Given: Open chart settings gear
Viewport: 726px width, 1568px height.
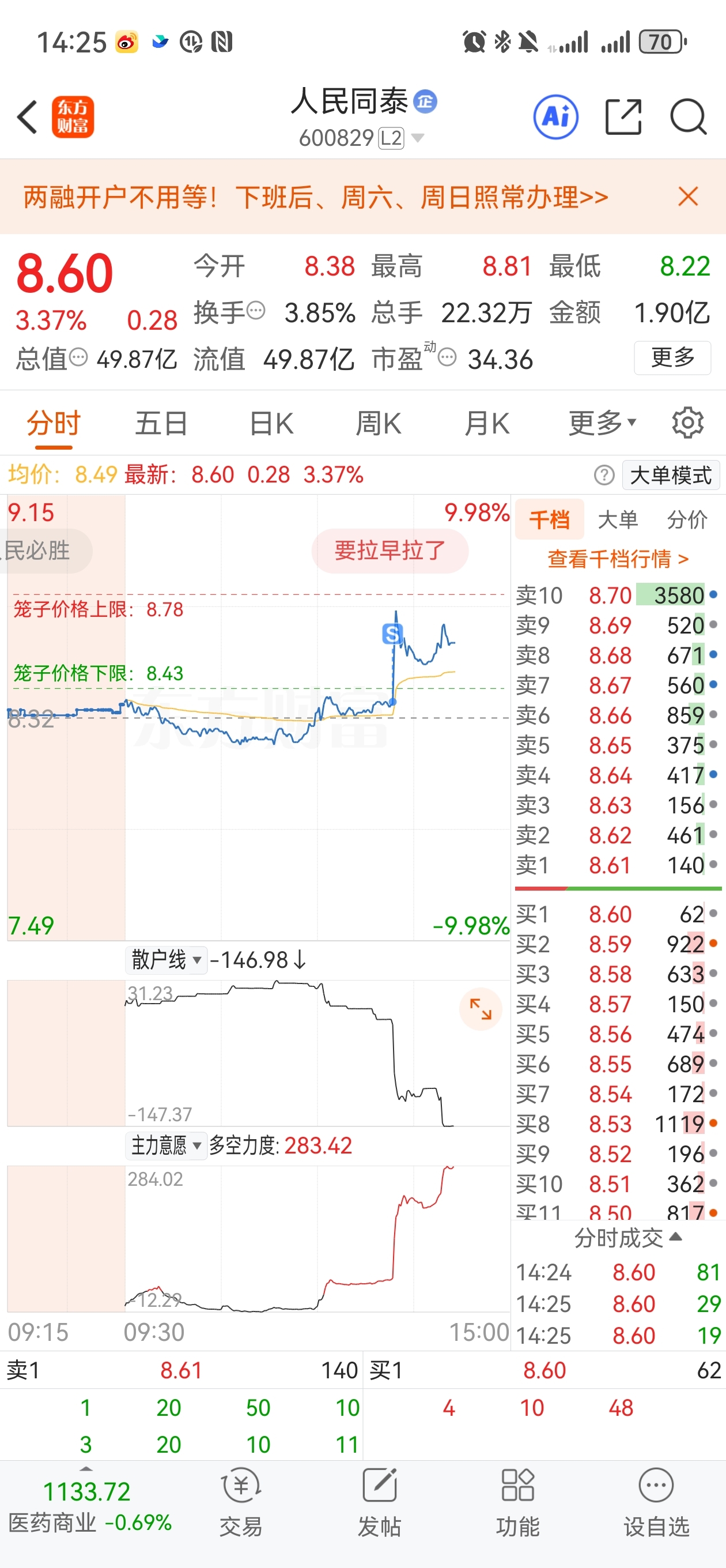Looking at the screenshot, I should [x=687, y=423].
